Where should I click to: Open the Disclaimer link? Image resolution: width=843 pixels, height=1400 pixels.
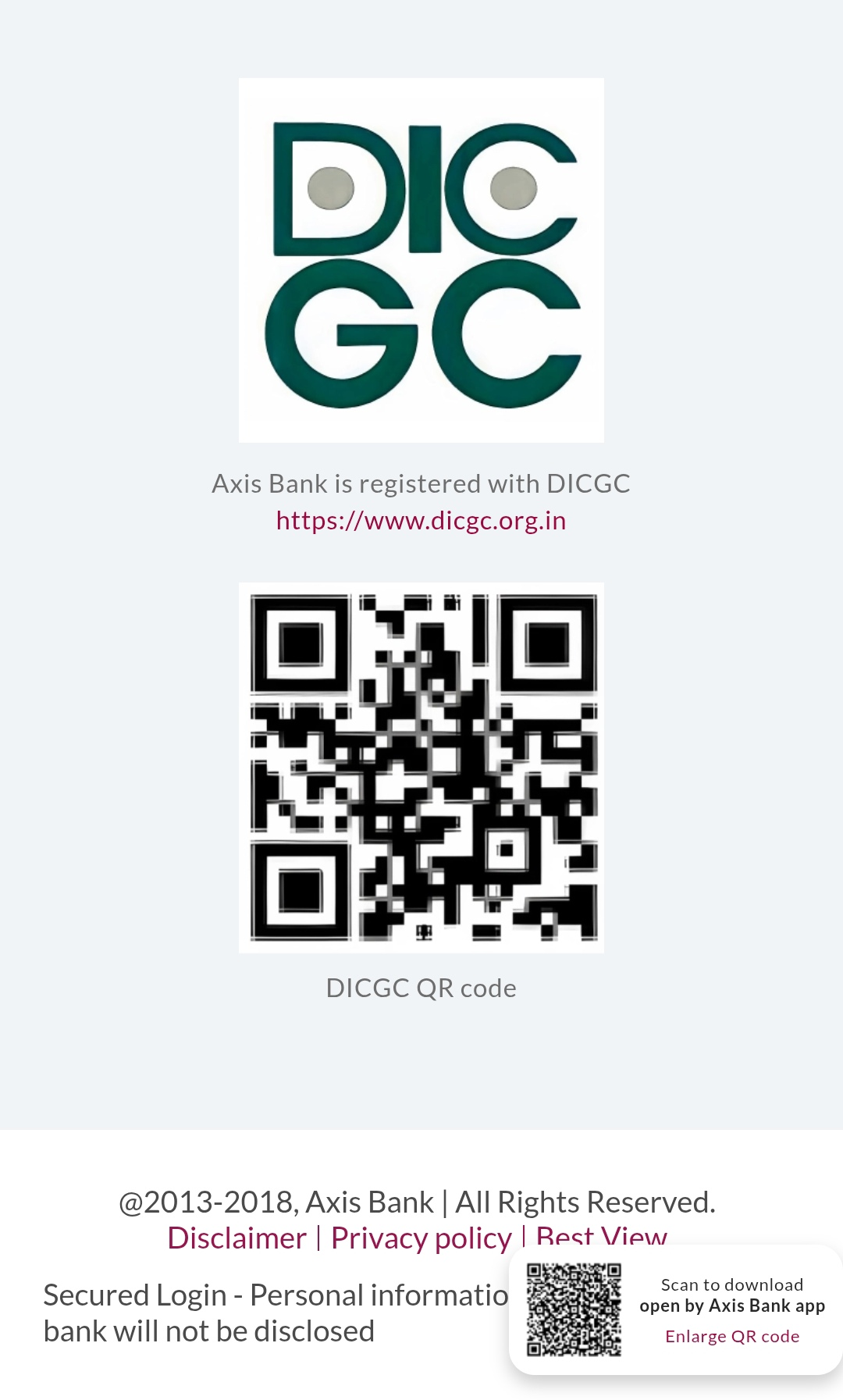point(237,1238)
